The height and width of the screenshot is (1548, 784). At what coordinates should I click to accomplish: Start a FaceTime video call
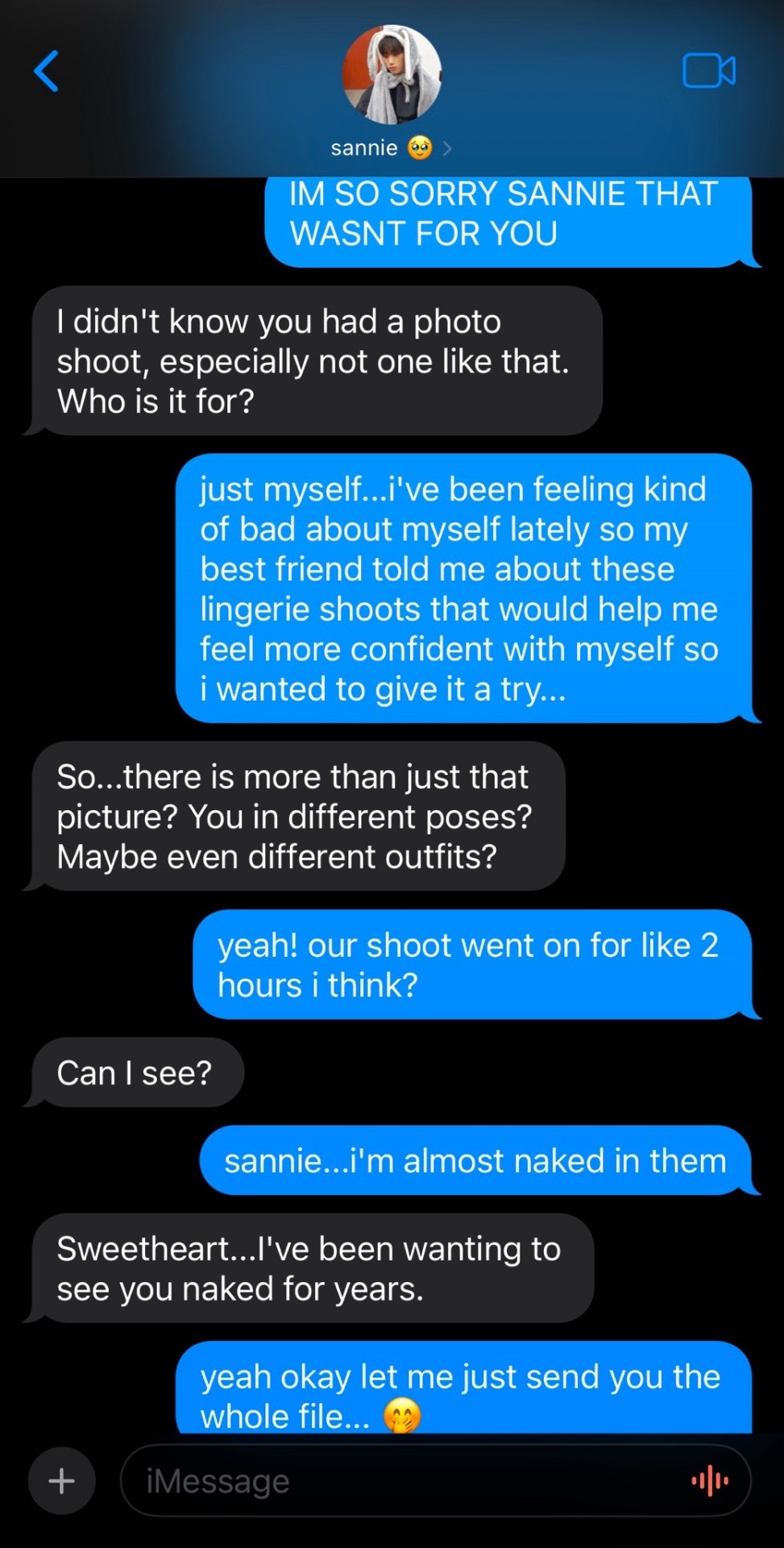[708, 71]
